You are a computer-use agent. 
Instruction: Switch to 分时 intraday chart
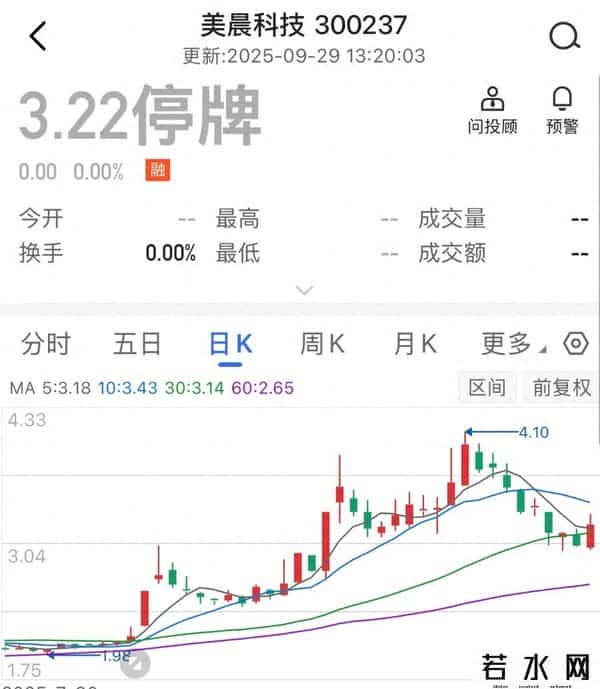pos(46,344)
